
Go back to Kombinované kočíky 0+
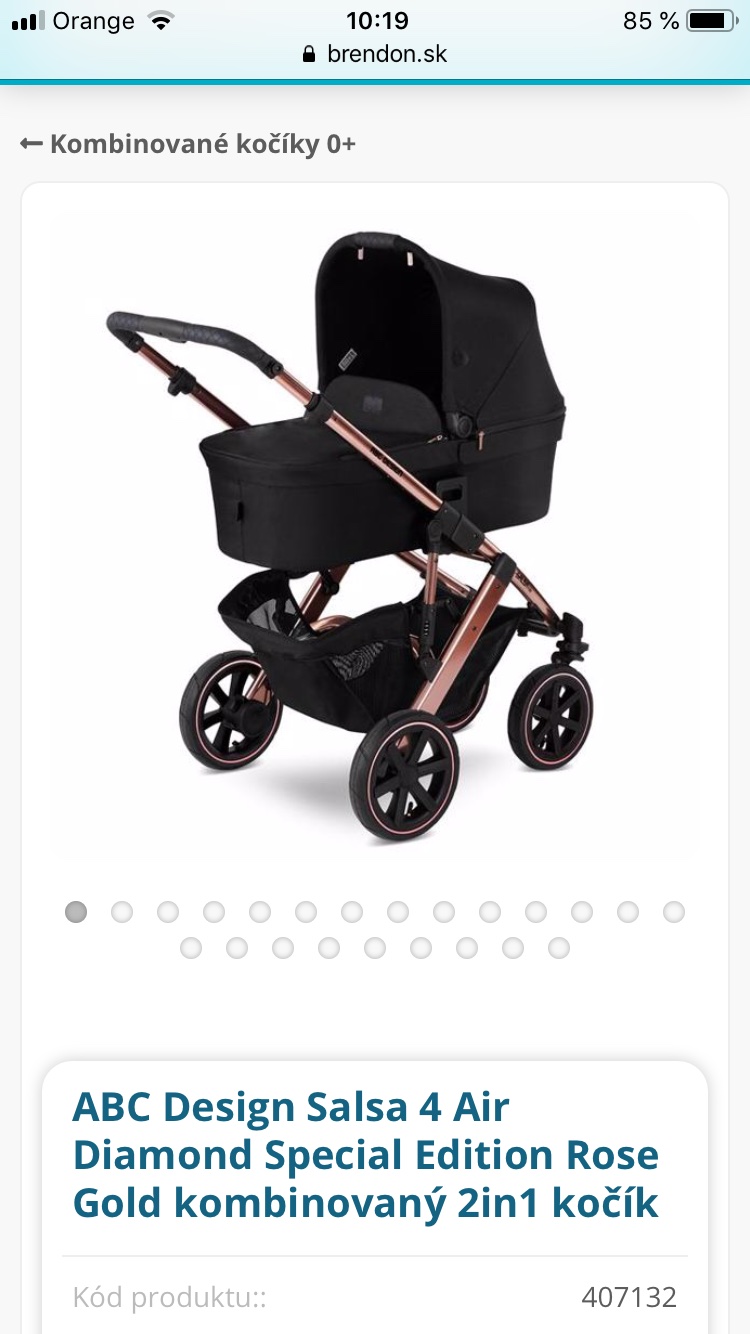(x=188, y=144)
